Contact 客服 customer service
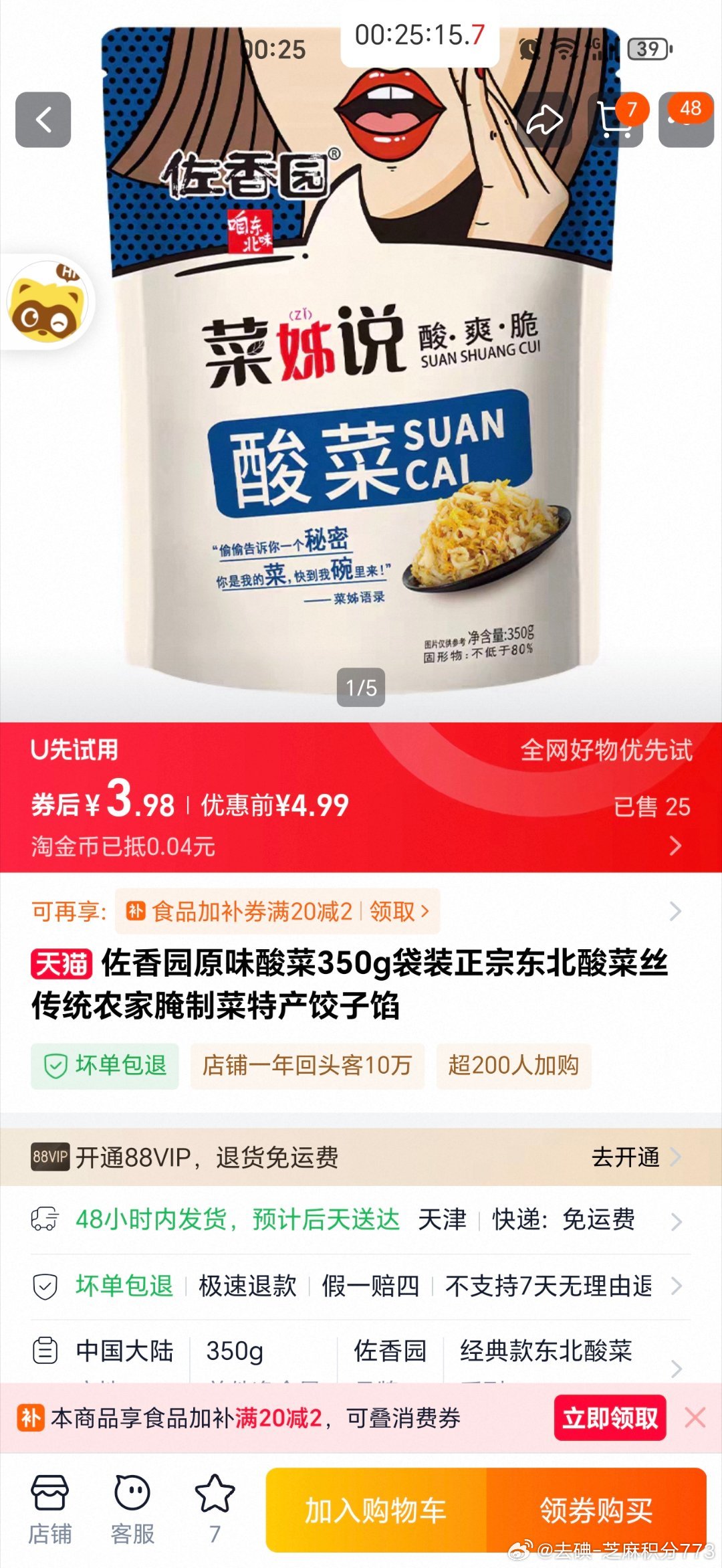Screen dimensions: 722x1568 (132, 1510)
